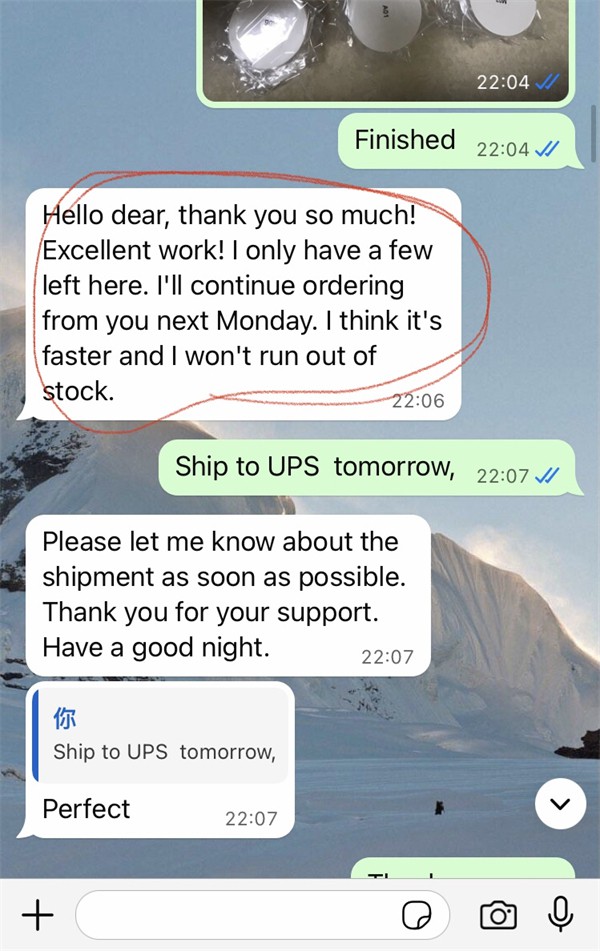600x951 pixels.
Task: Tap the message text field
Action: (x=235, y=914)
